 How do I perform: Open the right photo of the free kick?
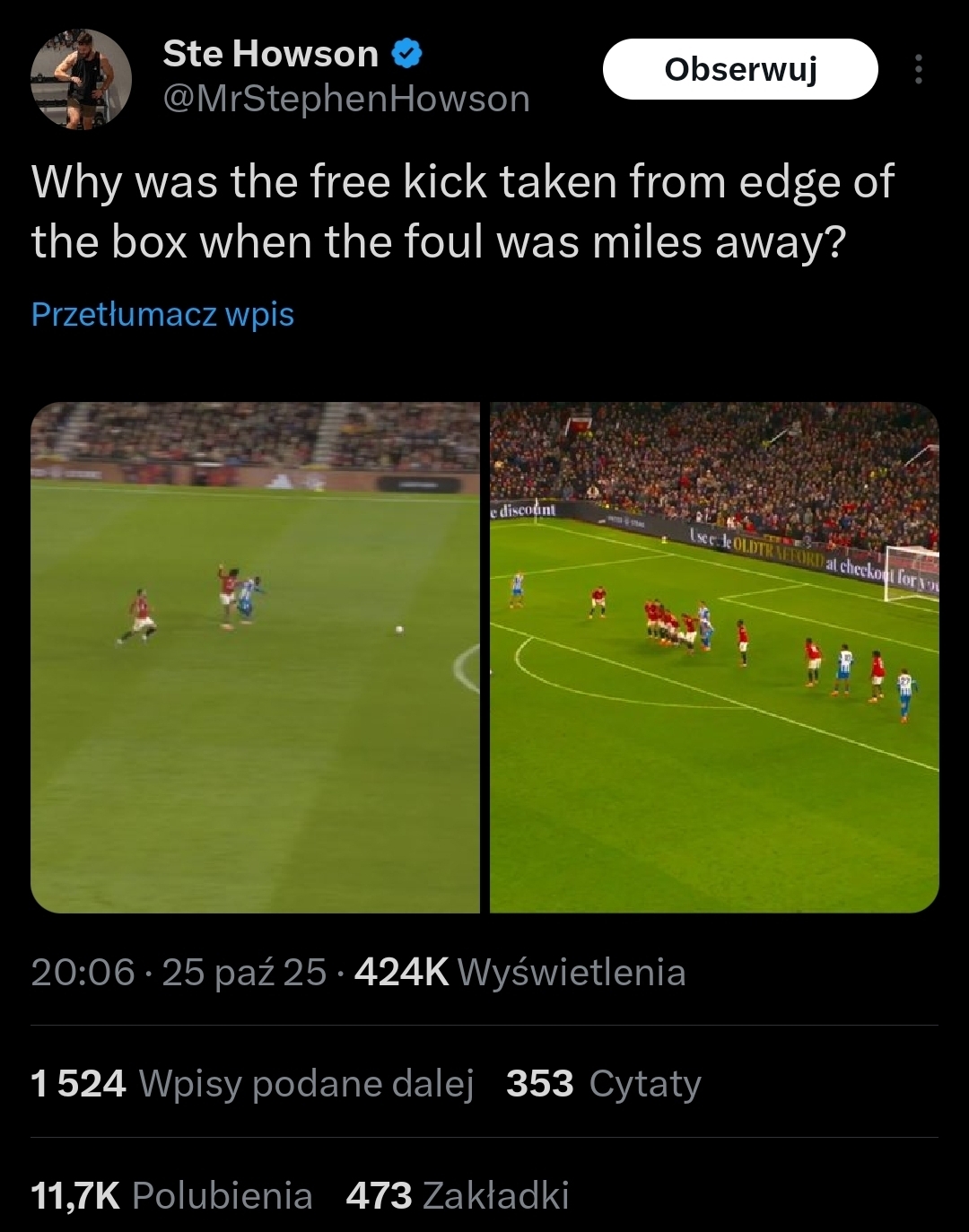(714, 658)
